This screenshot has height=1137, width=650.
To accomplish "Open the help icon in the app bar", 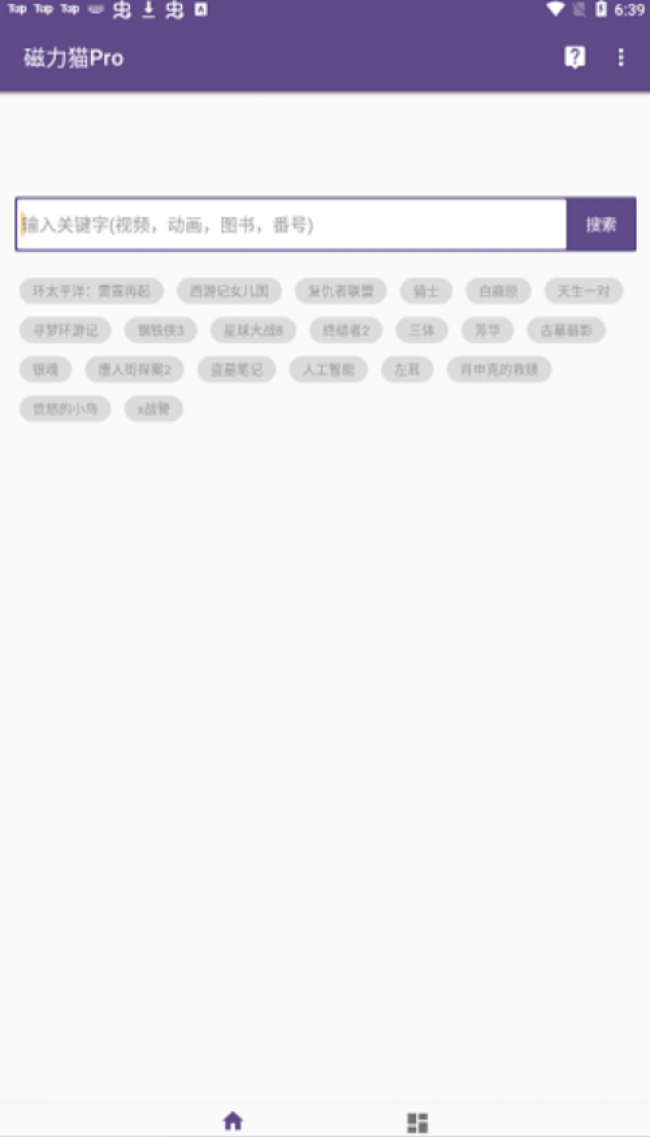I will (575, 57).
